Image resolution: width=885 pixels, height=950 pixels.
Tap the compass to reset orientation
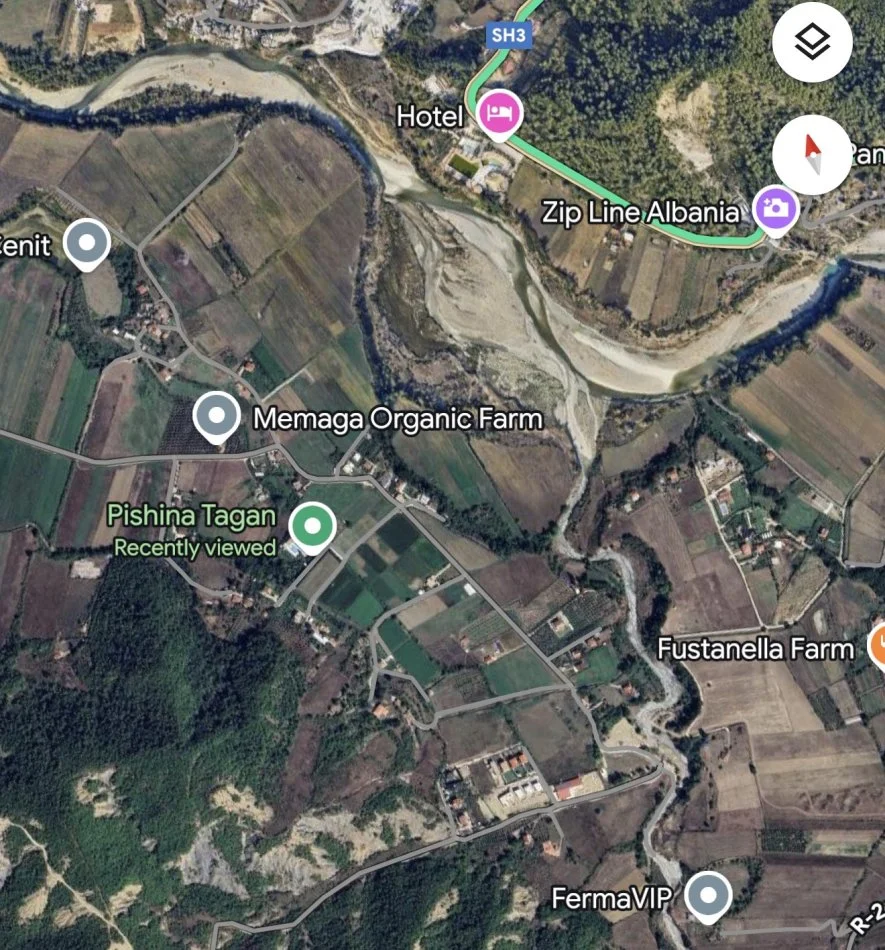(x=812, y=155)
